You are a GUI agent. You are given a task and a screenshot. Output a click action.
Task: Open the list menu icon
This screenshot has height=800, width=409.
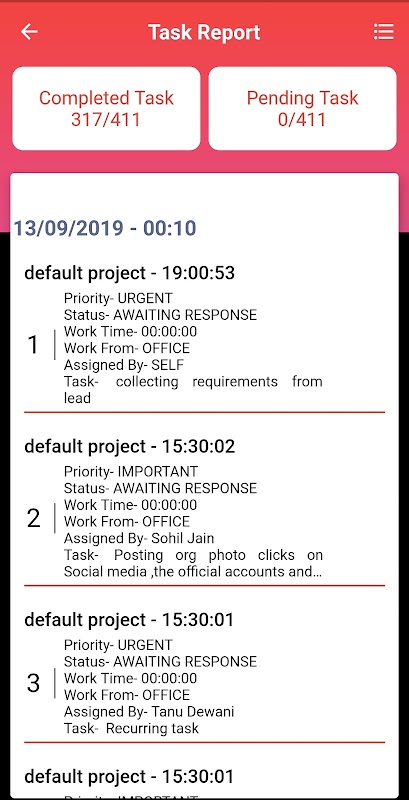tap(384, 32)
